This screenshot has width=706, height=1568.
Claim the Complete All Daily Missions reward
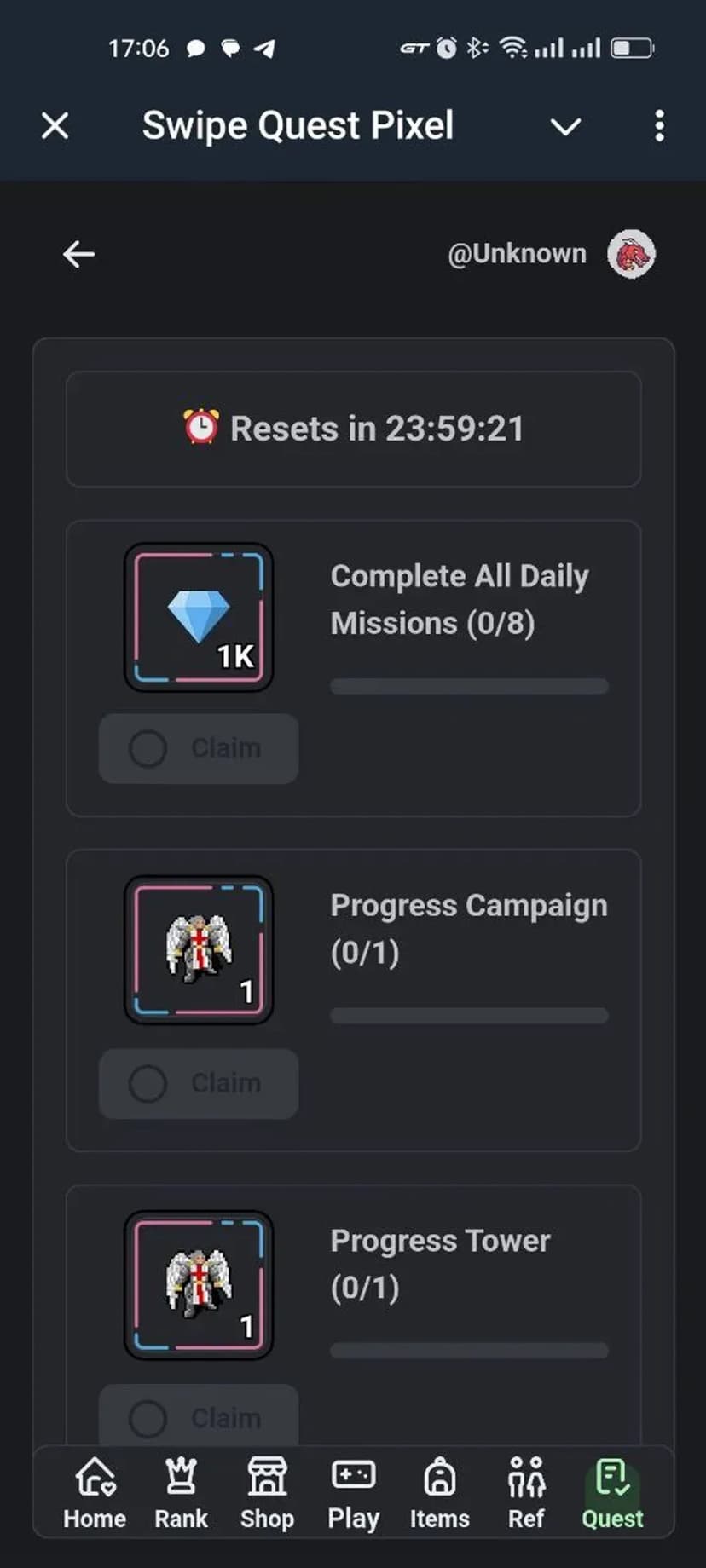tap(199, 748)
